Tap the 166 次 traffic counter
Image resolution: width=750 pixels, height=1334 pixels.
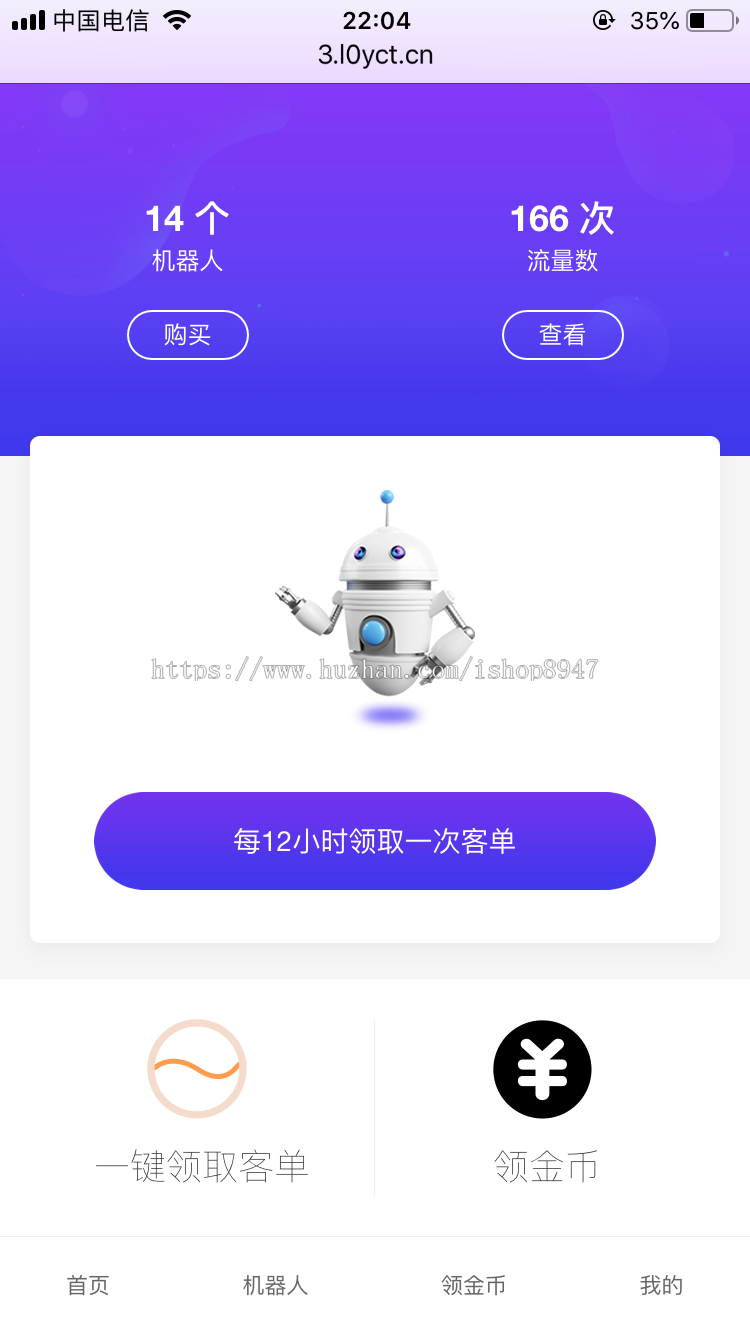562,218
